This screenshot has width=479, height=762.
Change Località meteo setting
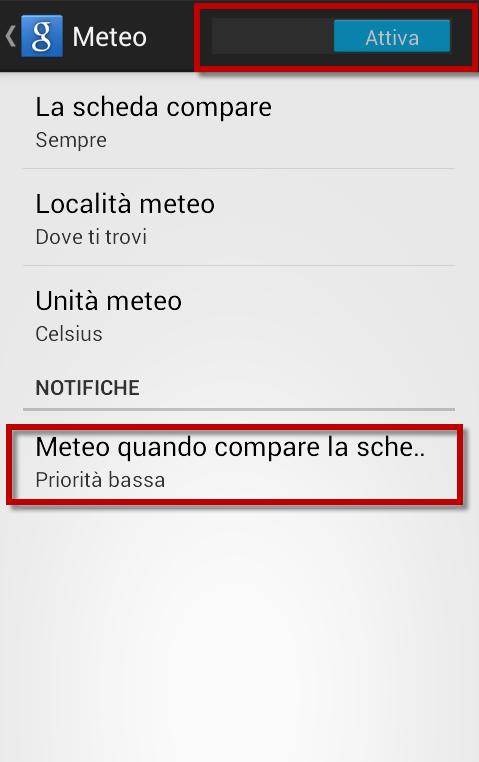pos(239,218)
